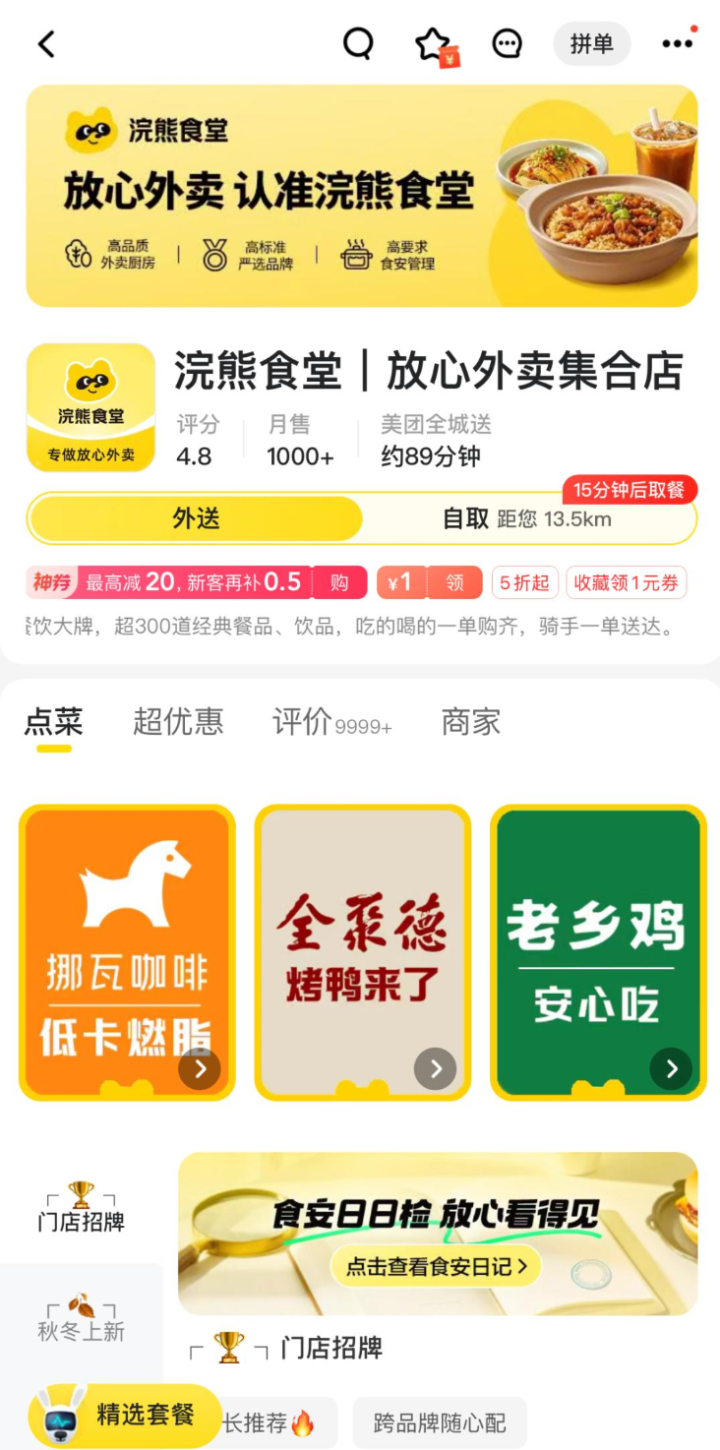The width and height of the screenshot is (720, 1450).
Task: Open the chat message icon
Action: point(507,44)
